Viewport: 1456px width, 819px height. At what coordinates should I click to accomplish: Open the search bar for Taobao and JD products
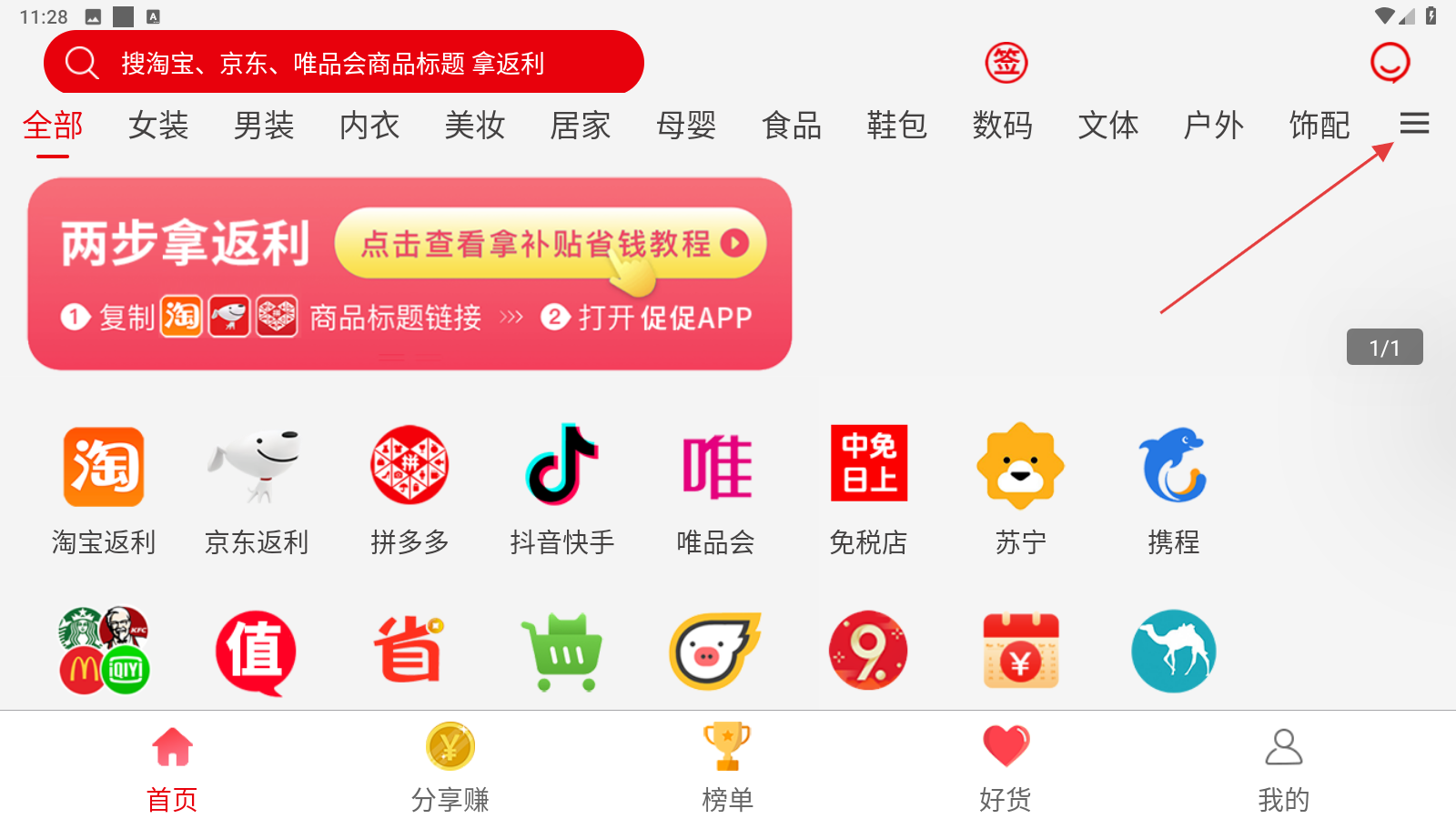pyautogui.click(x=343, y=62)
